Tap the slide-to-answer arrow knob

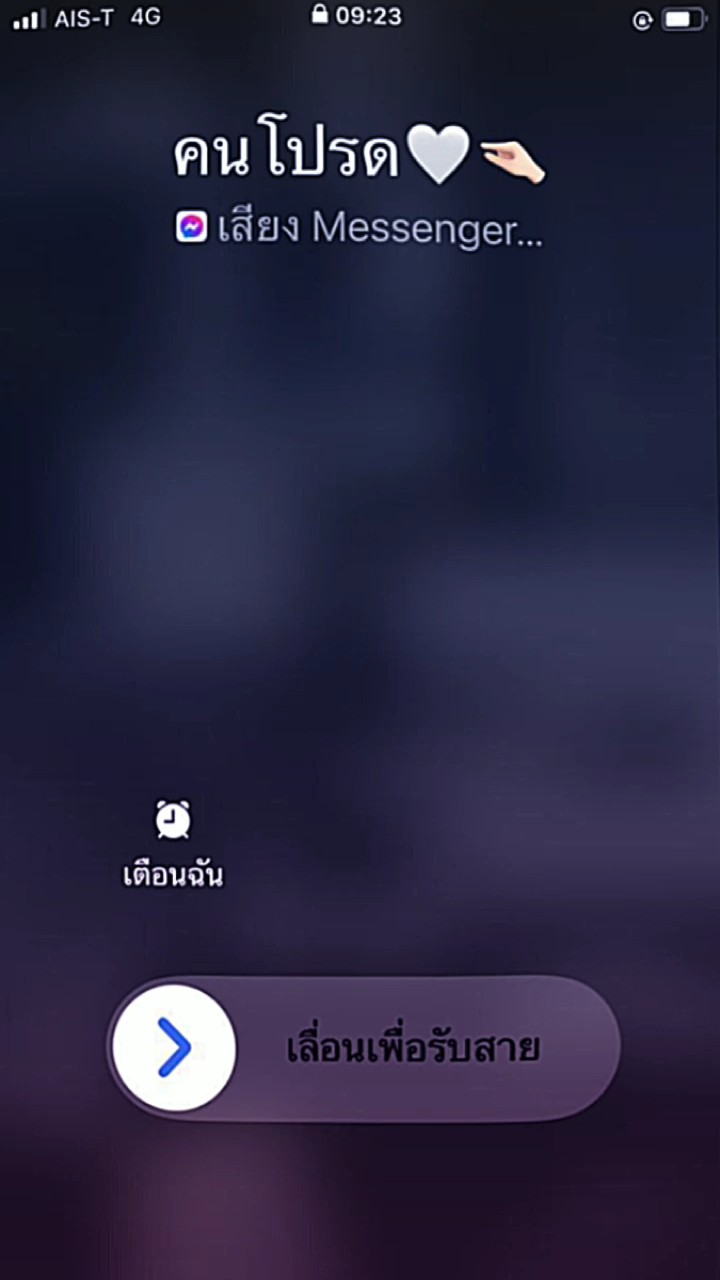(174, 1048)
